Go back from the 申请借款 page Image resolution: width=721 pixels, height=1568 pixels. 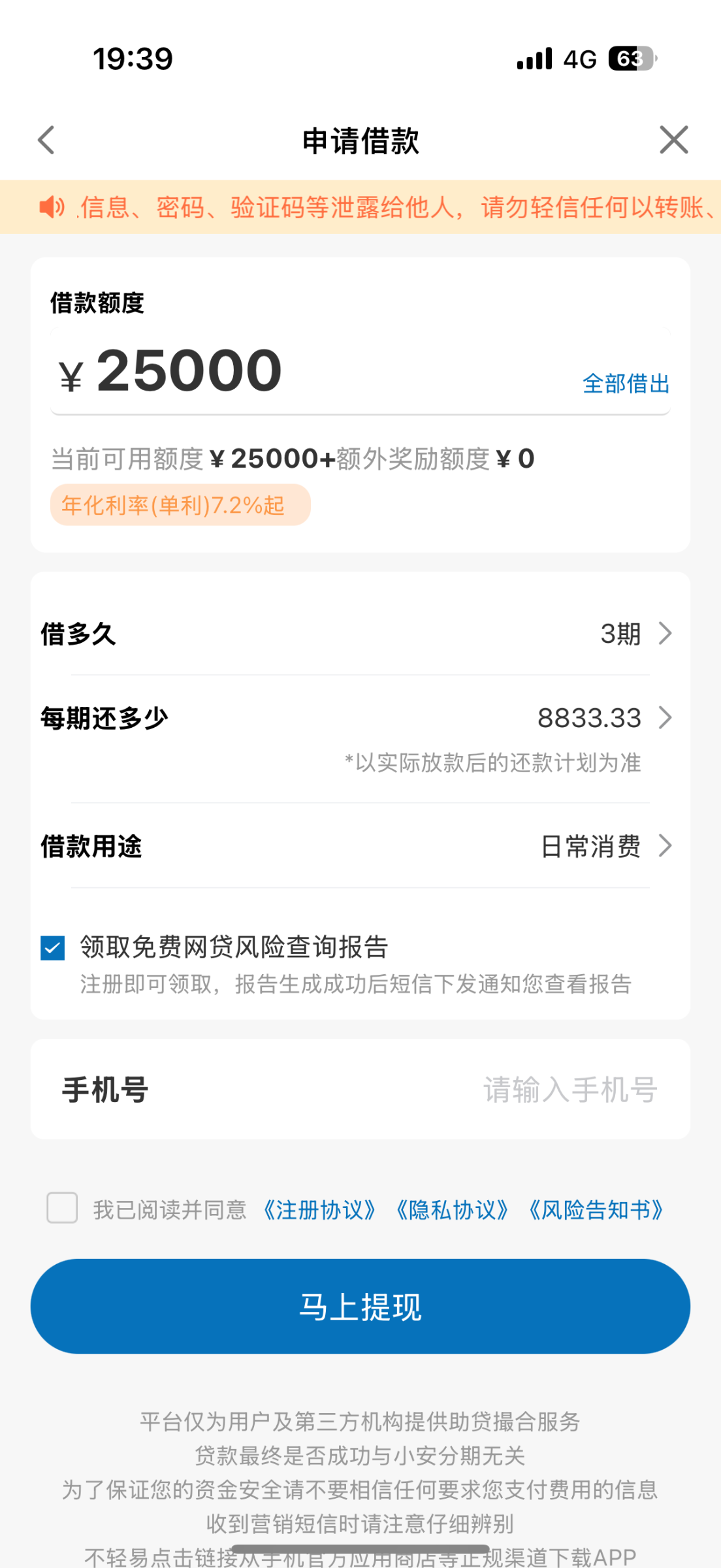tap(46, 140)
